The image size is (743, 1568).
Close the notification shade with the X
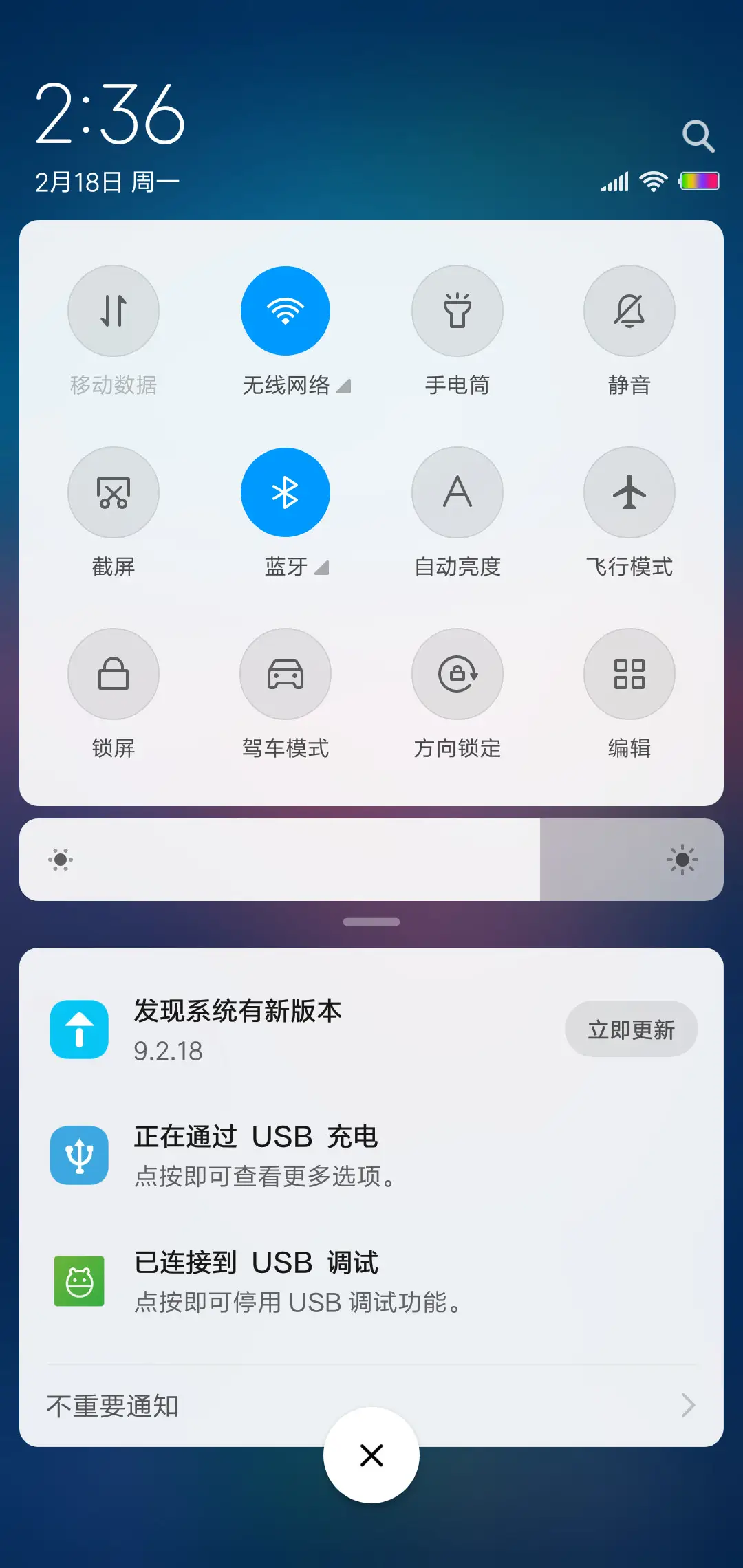click(371, 1455)
